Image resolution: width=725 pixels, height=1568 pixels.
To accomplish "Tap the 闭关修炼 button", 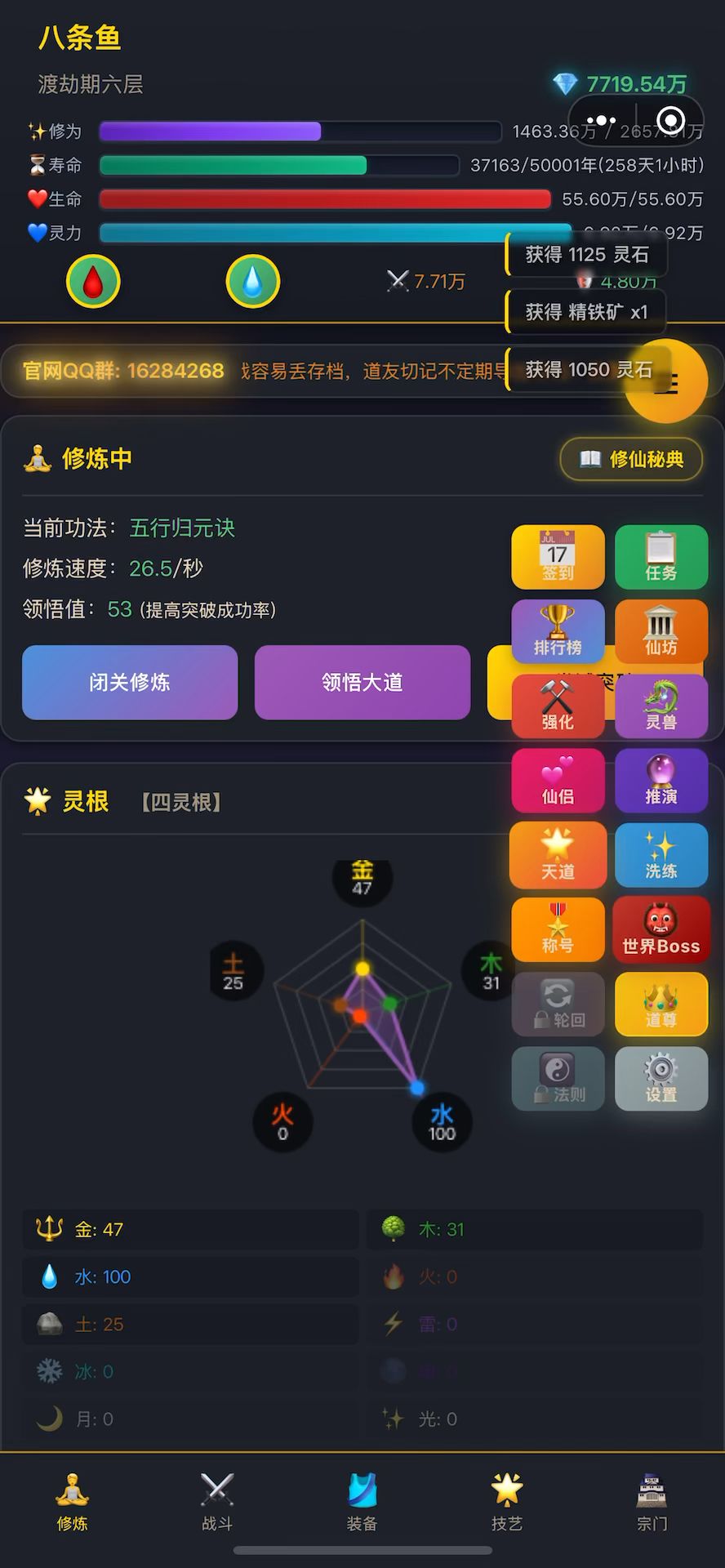I will tap(130, 683).
